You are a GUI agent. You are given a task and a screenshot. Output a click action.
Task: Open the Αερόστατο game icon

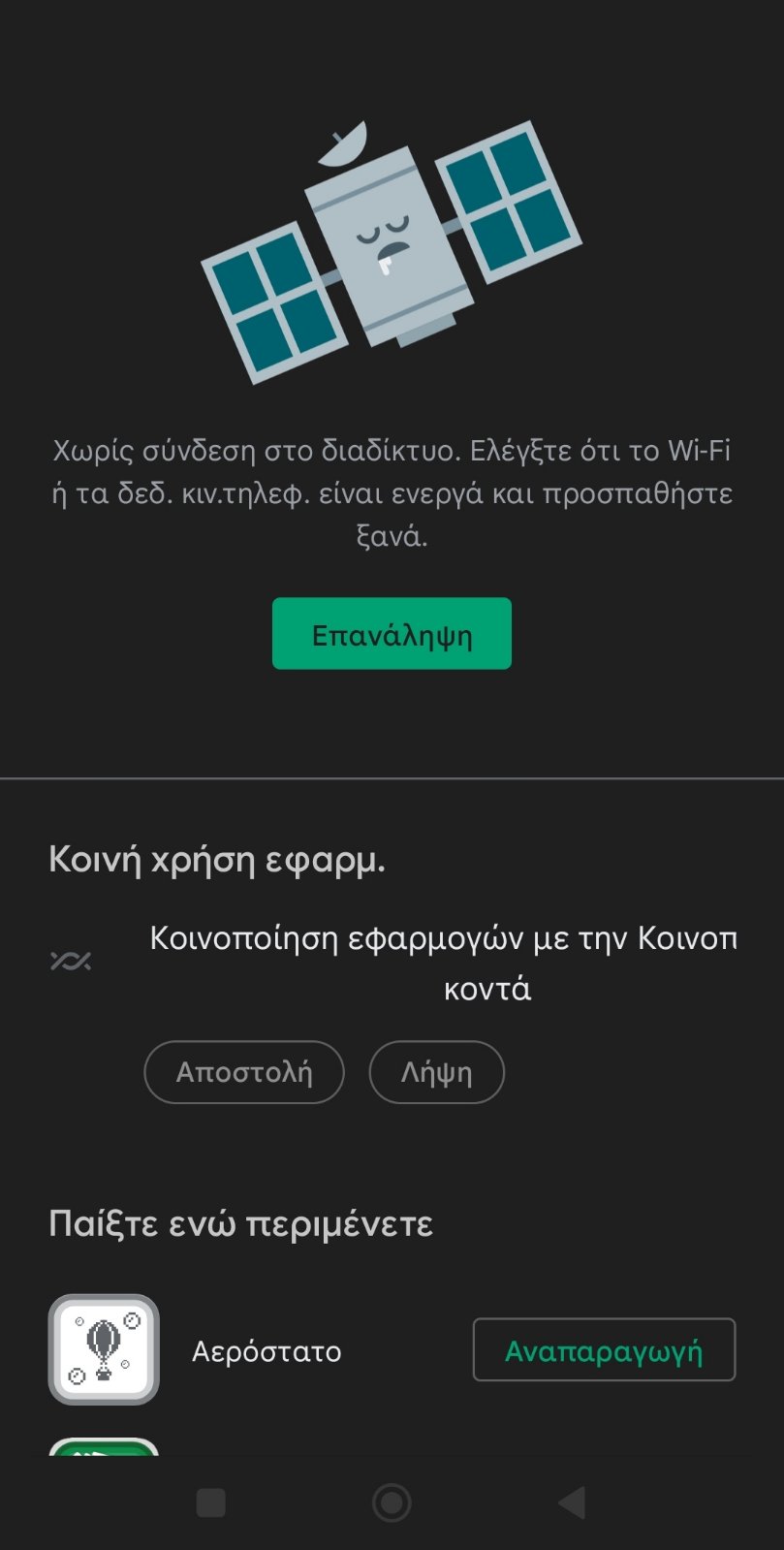point(104,1349)
